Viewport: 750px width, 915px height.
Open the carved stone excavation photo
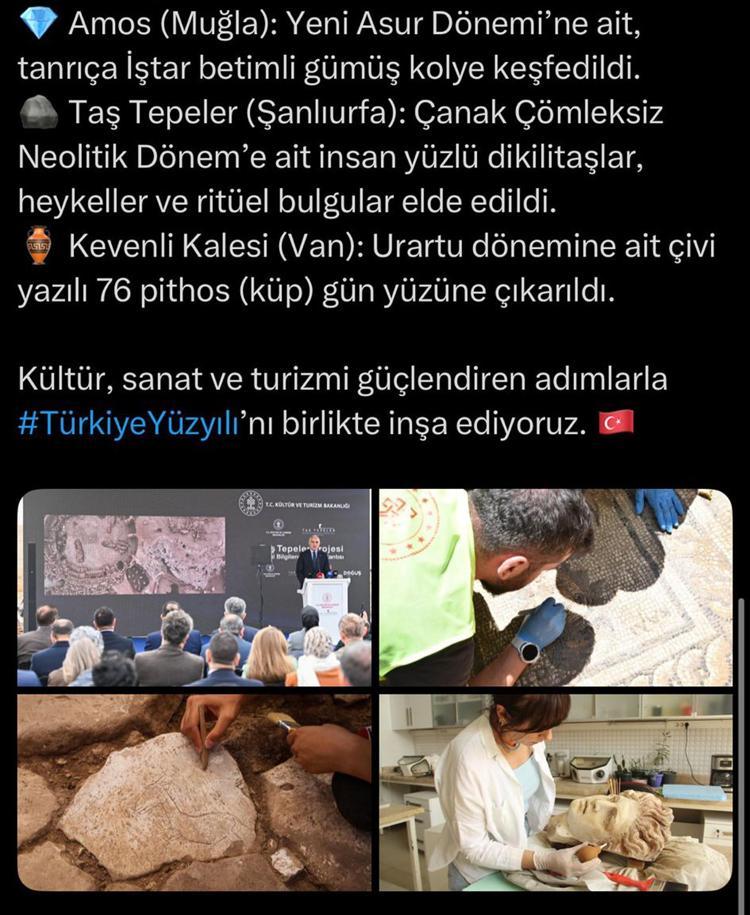194,792
